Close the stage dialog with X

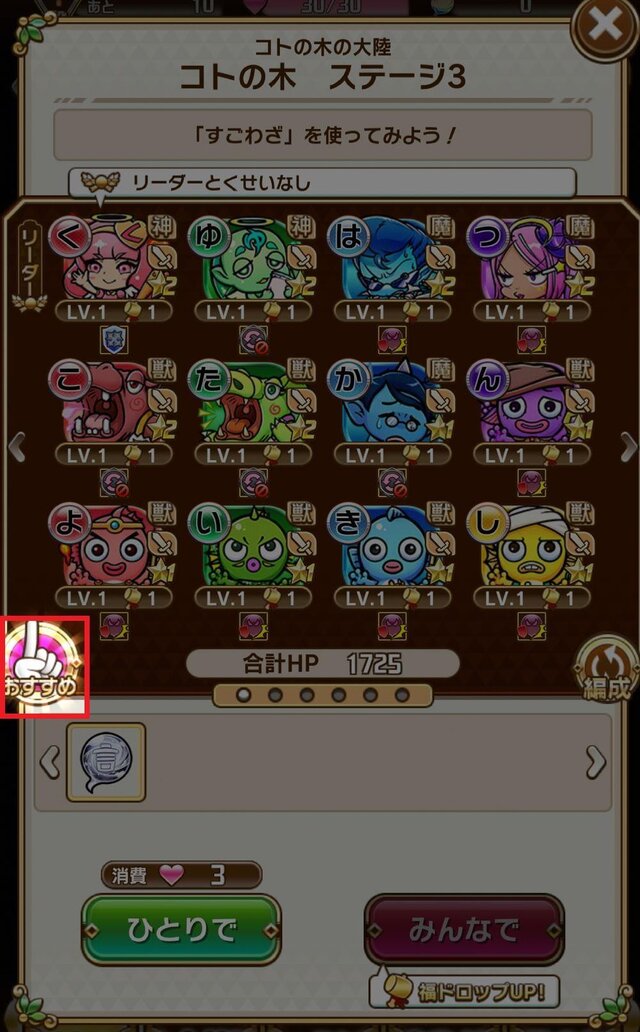pyautogui.click(x=604, y=28)
